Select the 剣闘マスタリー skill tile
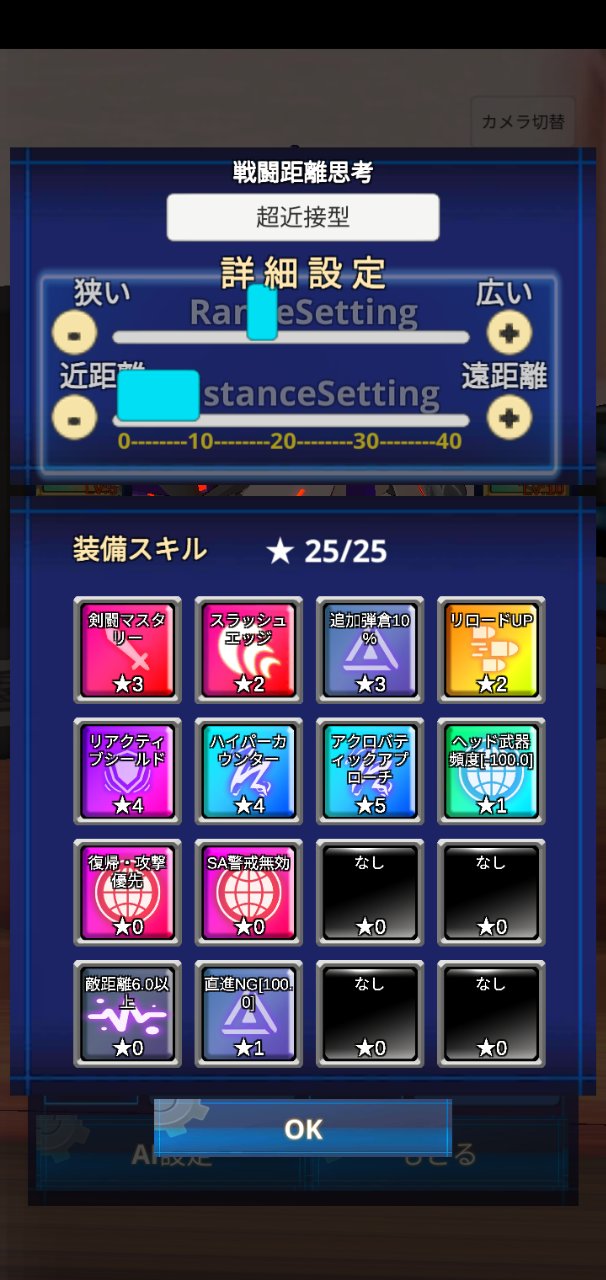 pyautogui.click(x=127, y=650)
